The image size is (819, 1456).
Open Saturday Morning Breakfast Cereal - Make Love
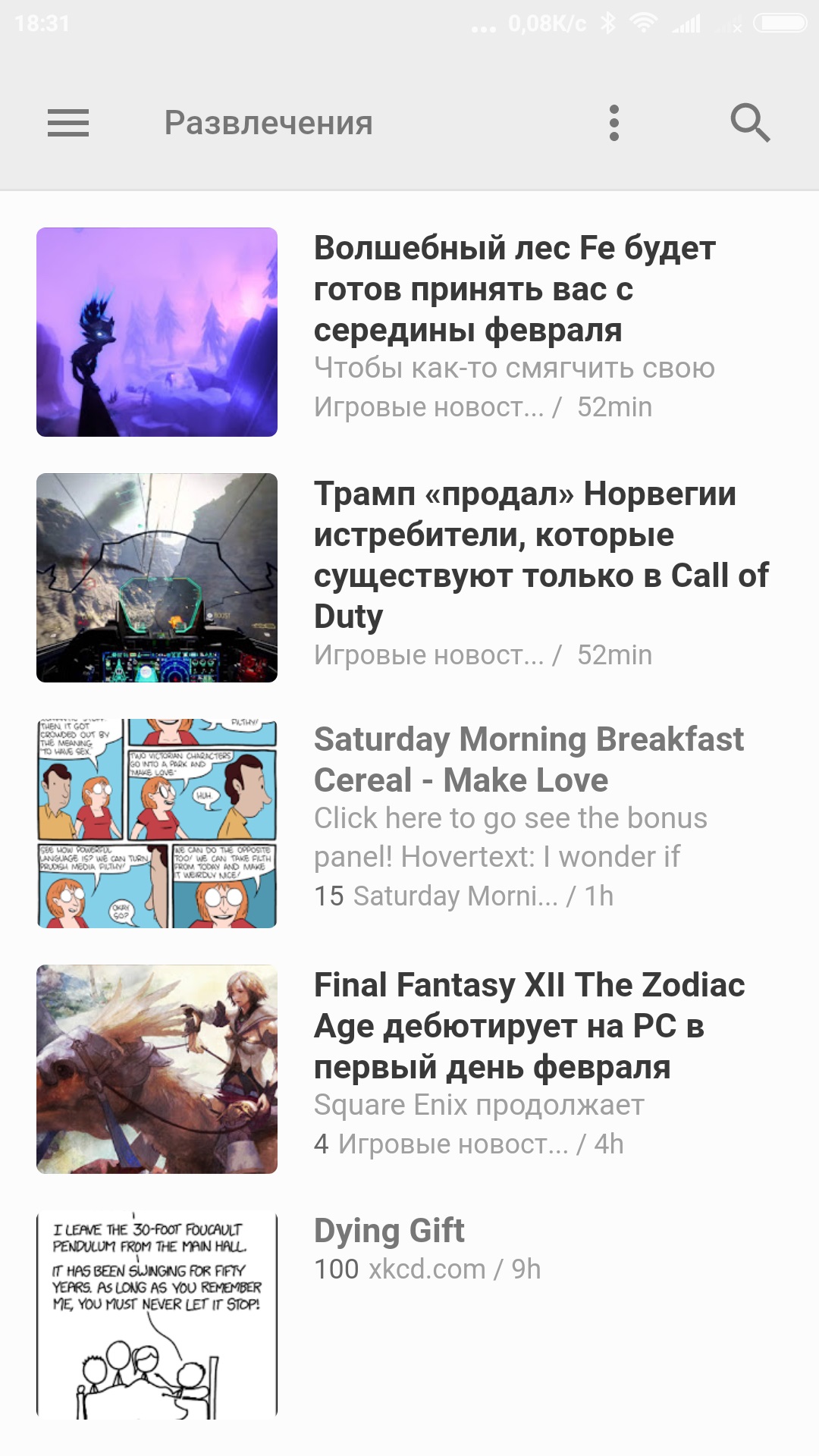click(529, 760)
